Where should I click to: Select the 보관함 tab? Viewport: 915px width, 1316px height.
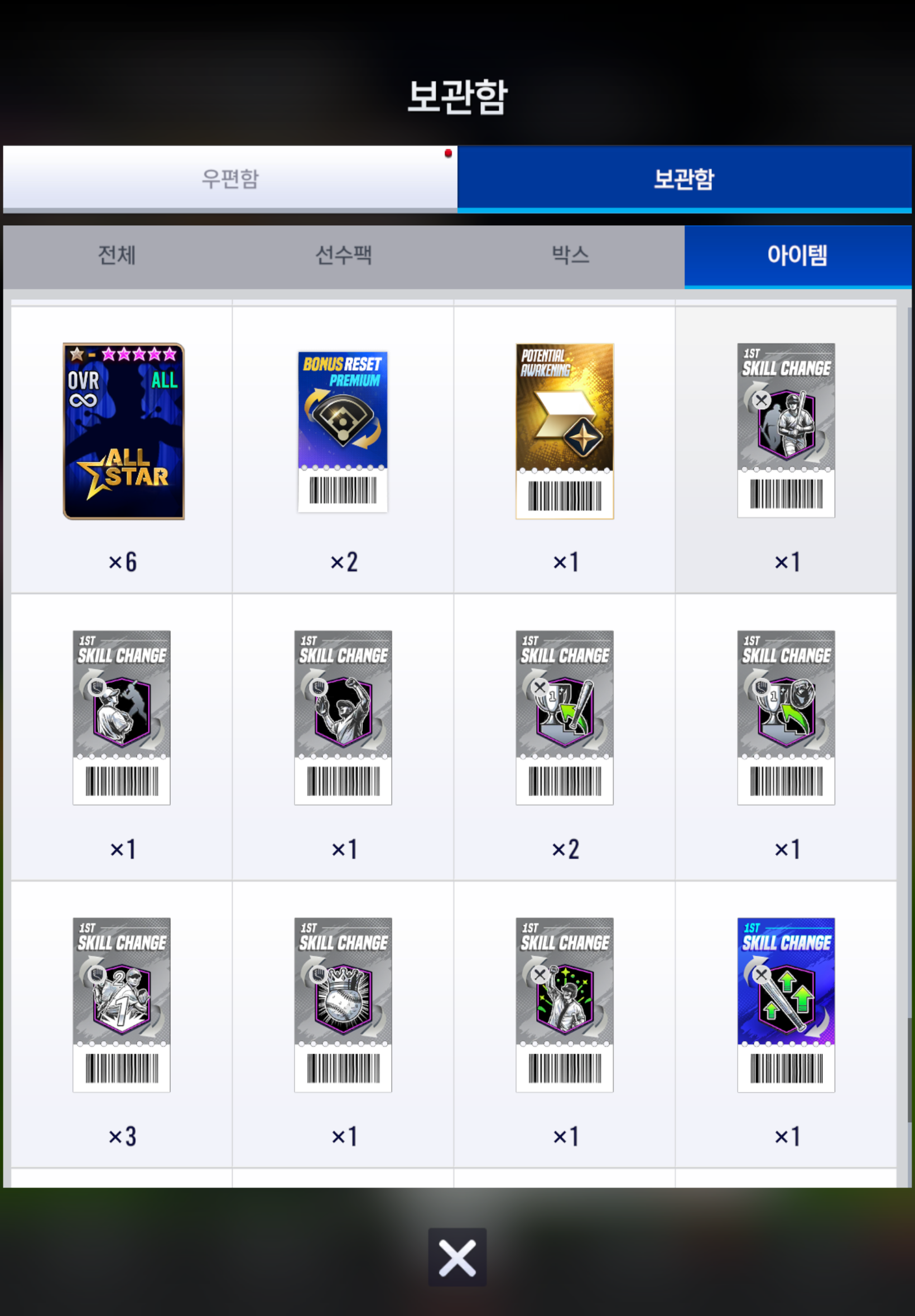(684, 178)
